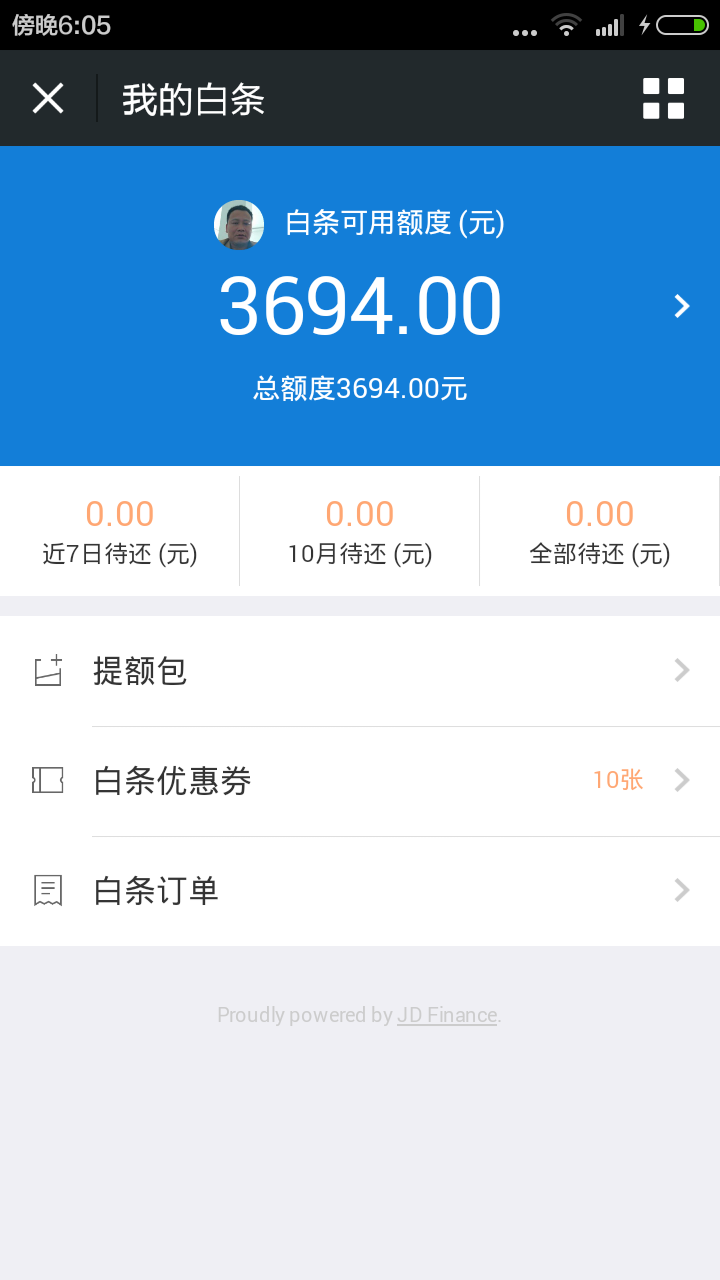View the 全部待还 amount section
Viewport: 720px width, 1280px height.
pos(599,530)
